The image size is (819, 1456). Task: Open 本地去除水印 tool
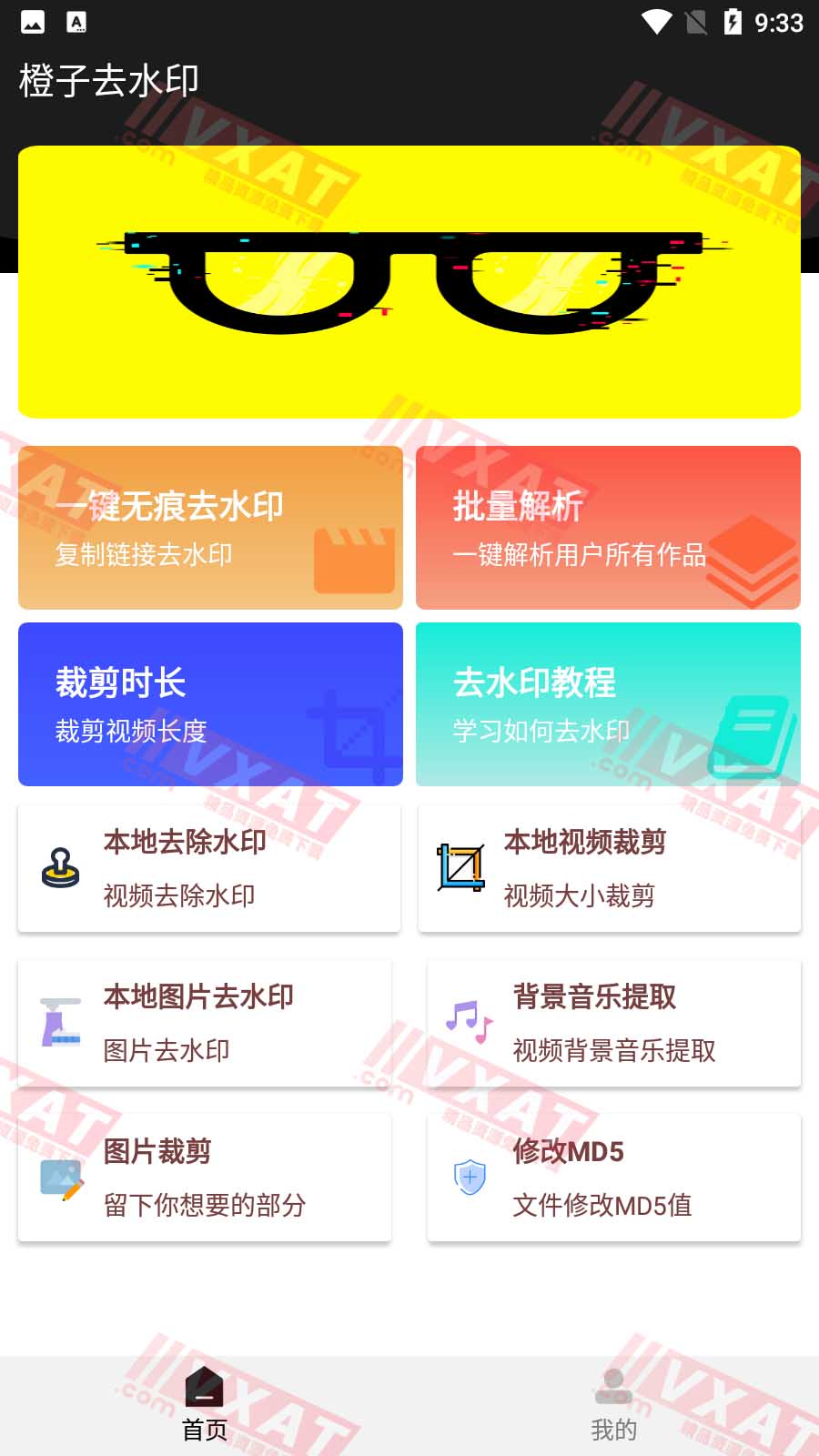pyautogui.click(x=209, y=868)
